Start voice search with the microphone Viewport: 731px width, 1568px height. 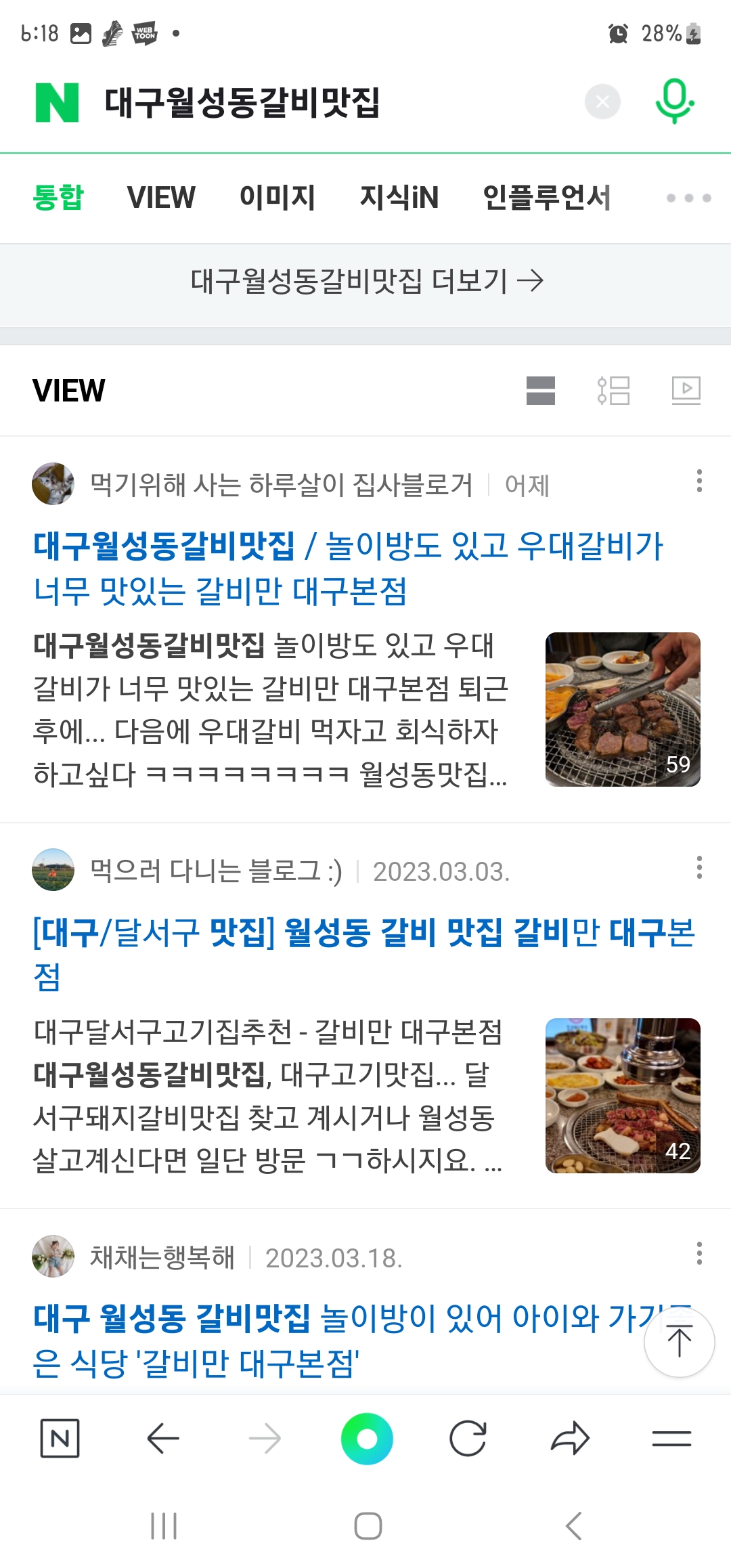click(x=674, y=102)
